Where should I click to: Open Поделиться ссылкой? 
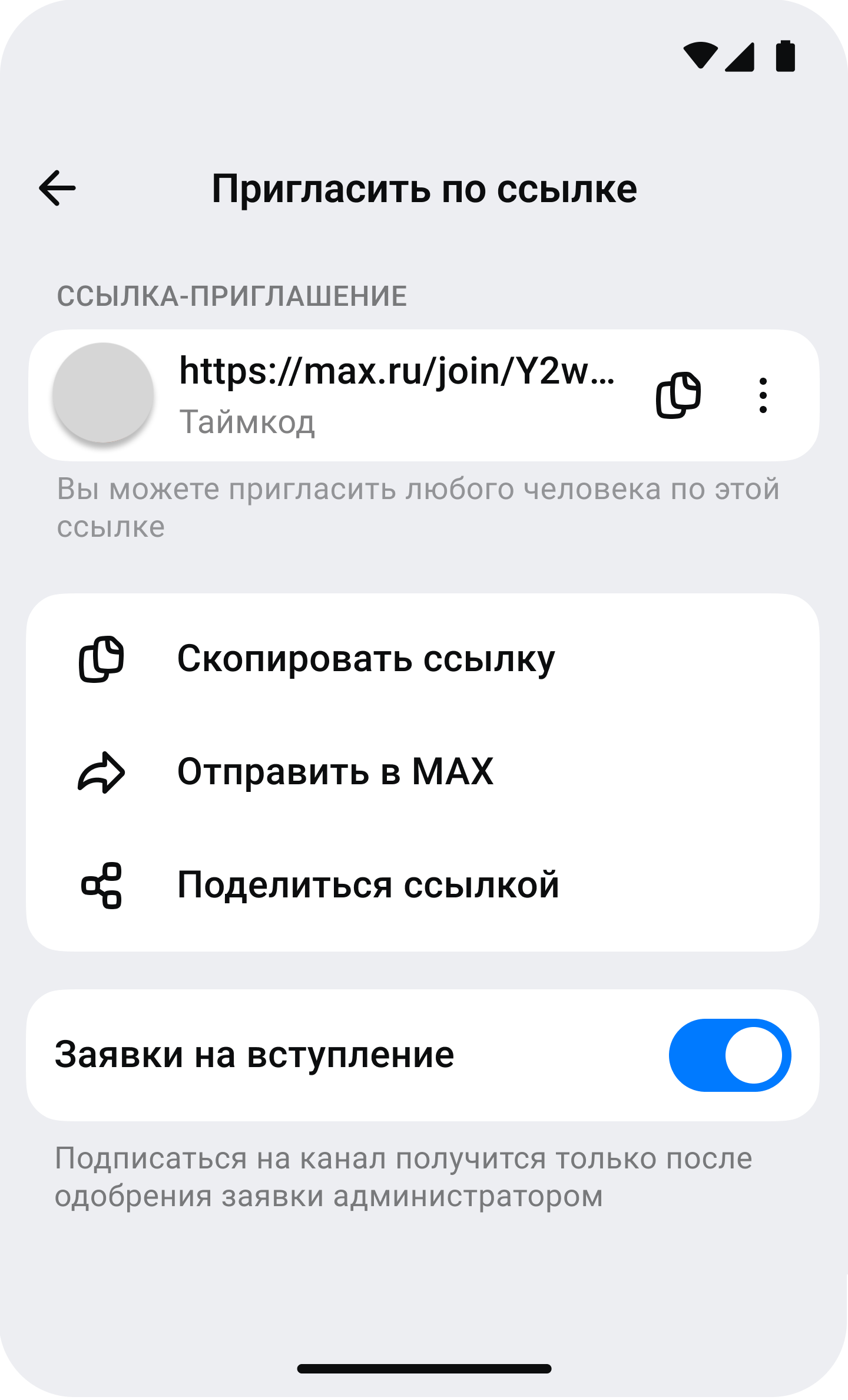(x=367, y=886)
